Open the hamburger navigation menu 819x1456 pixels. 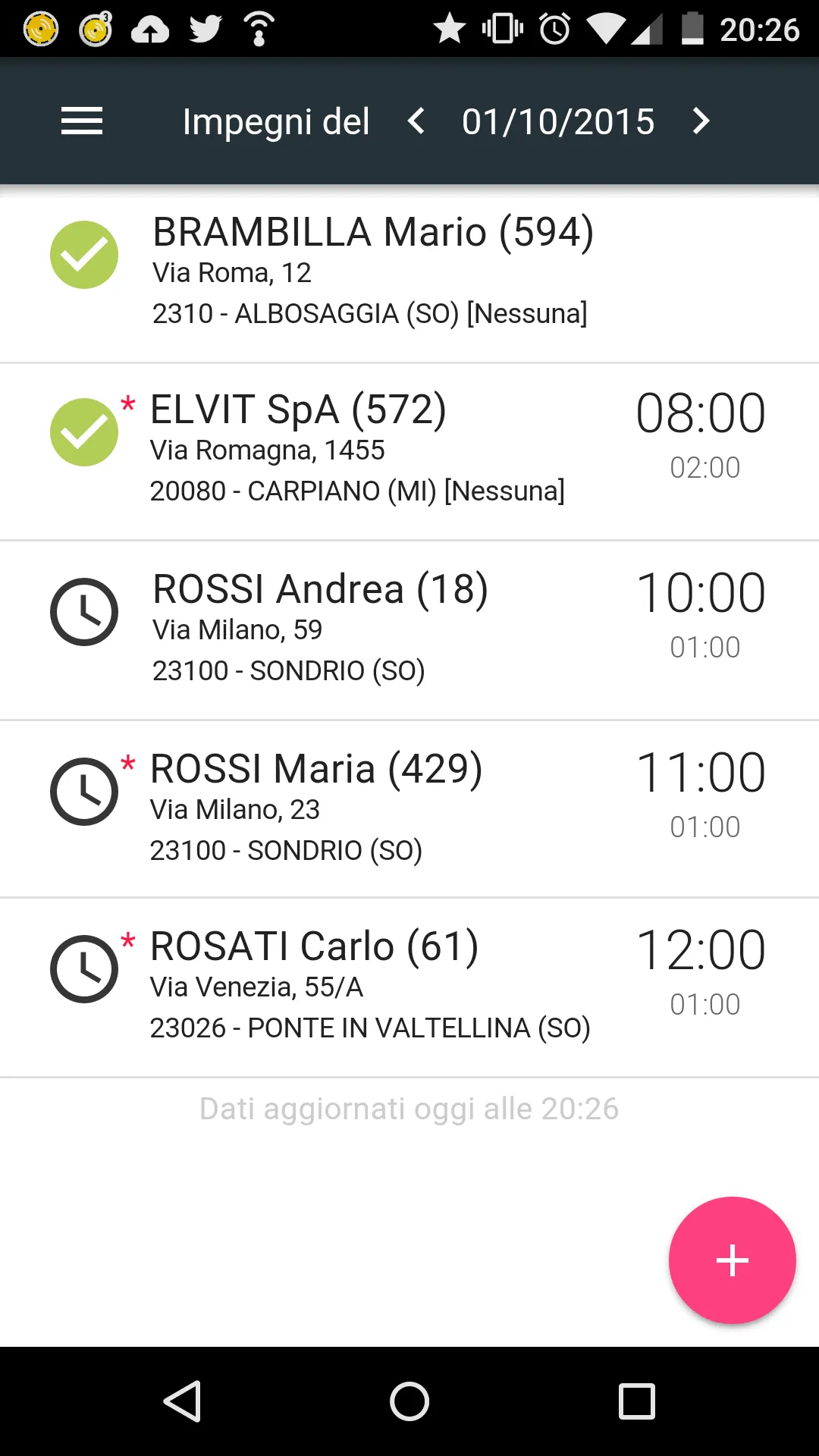tap(82, 121)
